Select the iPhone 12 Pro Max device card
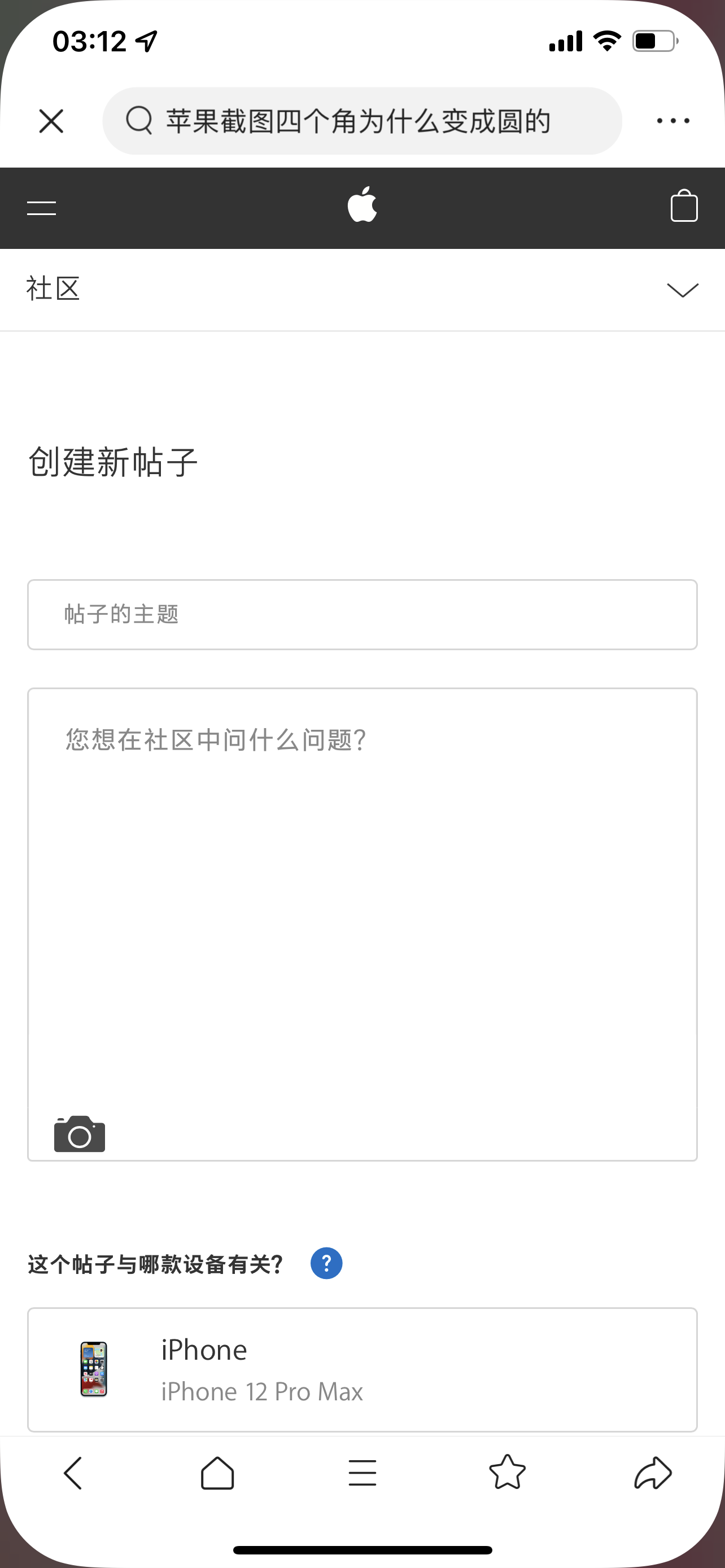The width and height of the screenshot is (725, 1568). click(362, 1369)
